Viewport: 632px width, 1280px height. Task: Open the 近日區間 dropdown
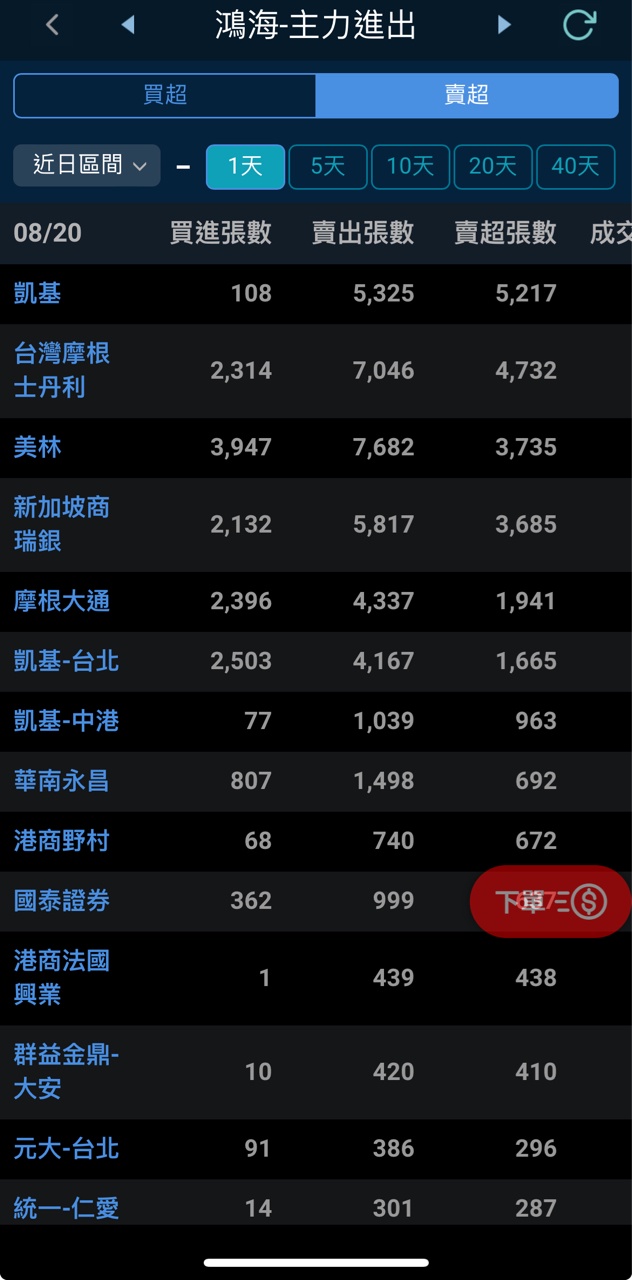(87, 165)
